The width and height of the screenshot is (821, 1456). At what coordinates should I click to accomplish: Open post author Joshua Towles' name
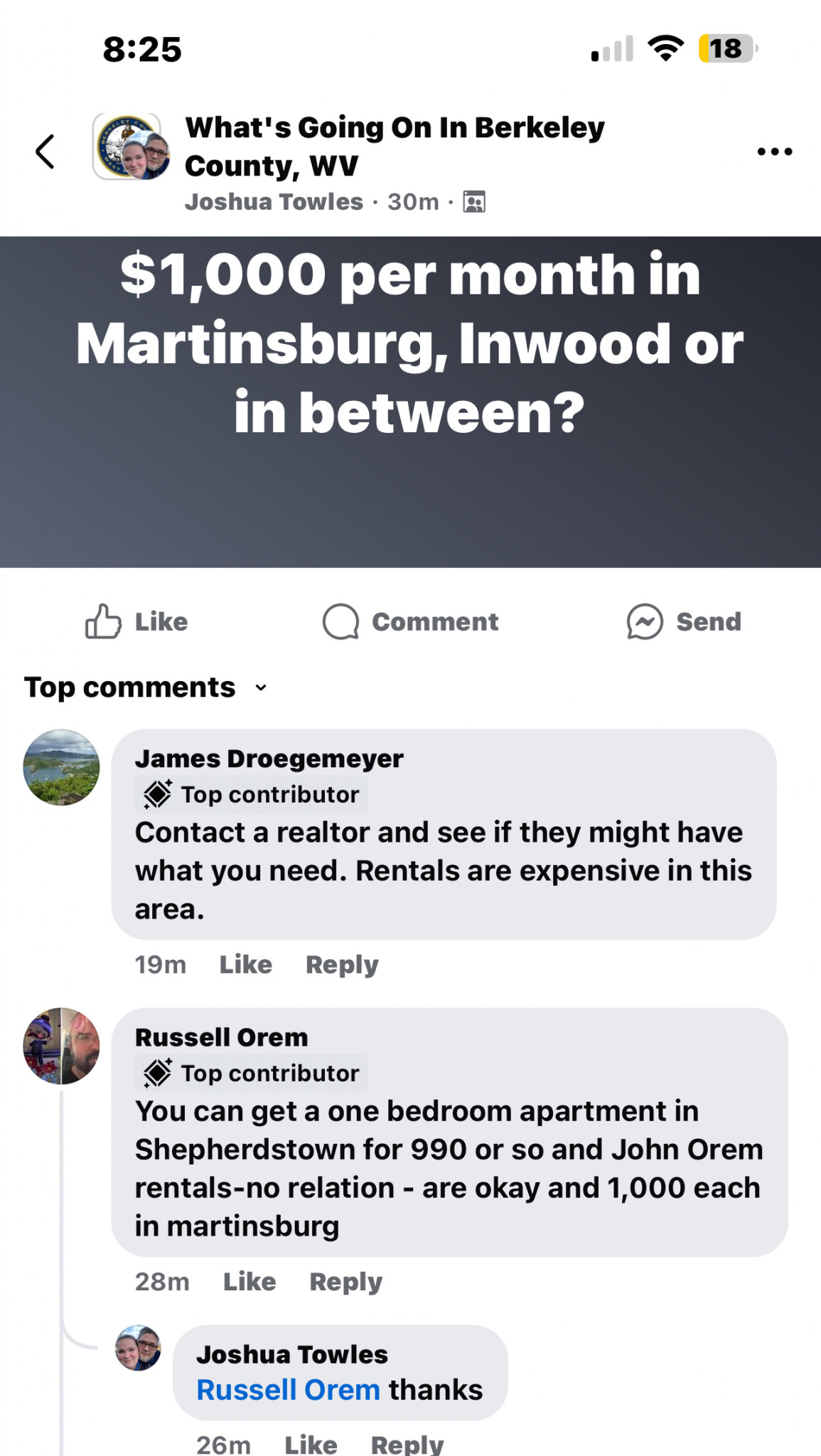coord(274,202)
